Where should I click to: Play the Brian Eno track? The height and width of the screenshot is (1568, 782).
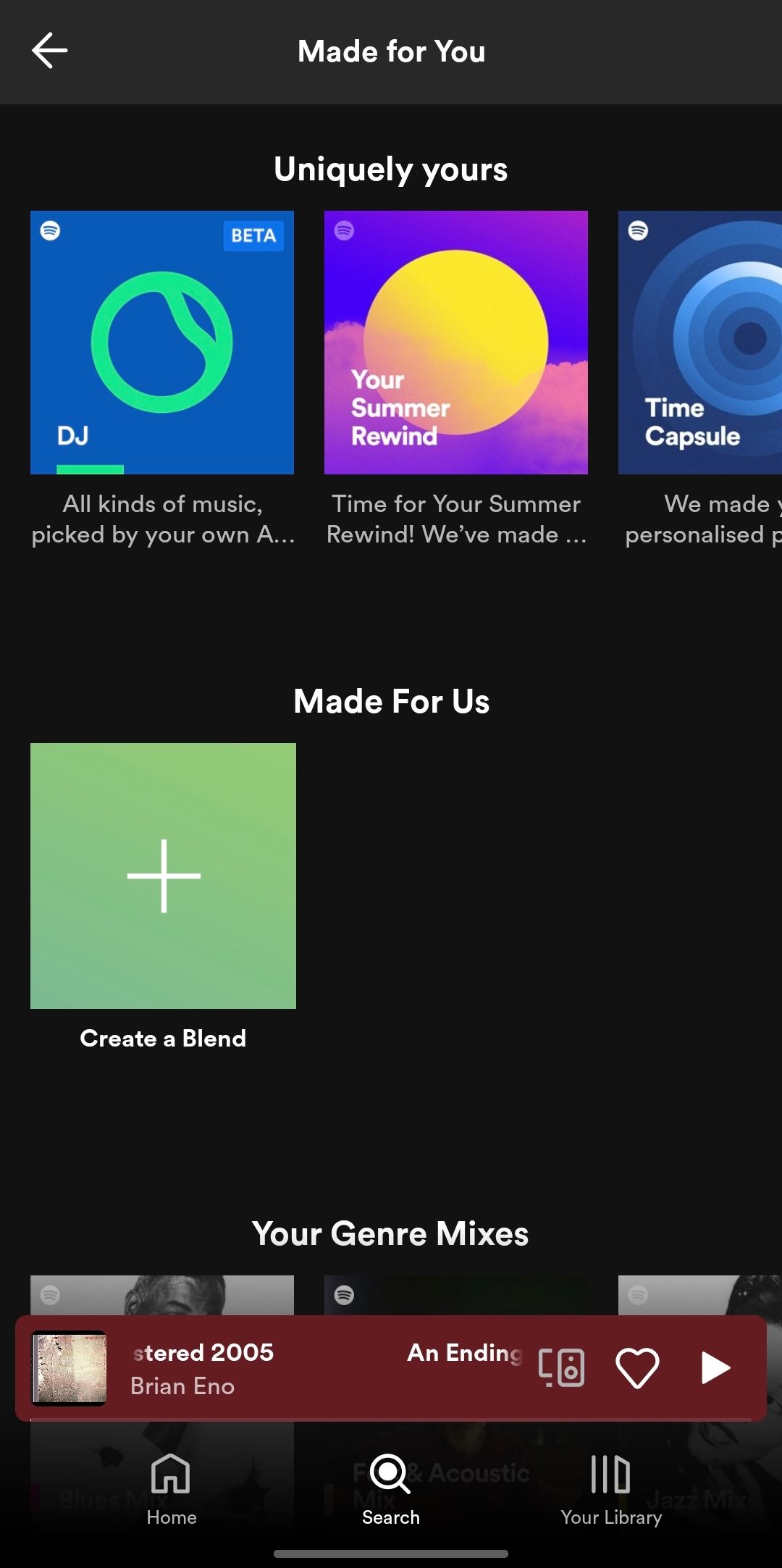point(715,1368)
